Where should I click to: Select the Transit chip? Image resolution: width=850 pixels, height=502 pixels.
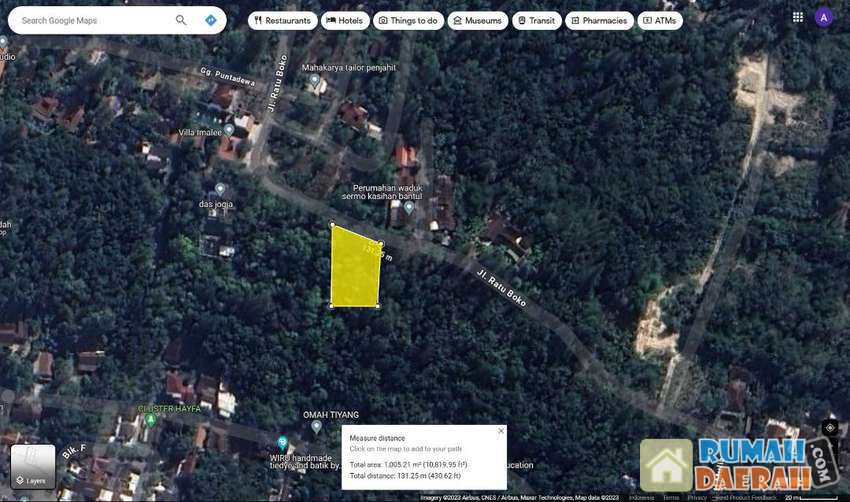pos(536,20)
